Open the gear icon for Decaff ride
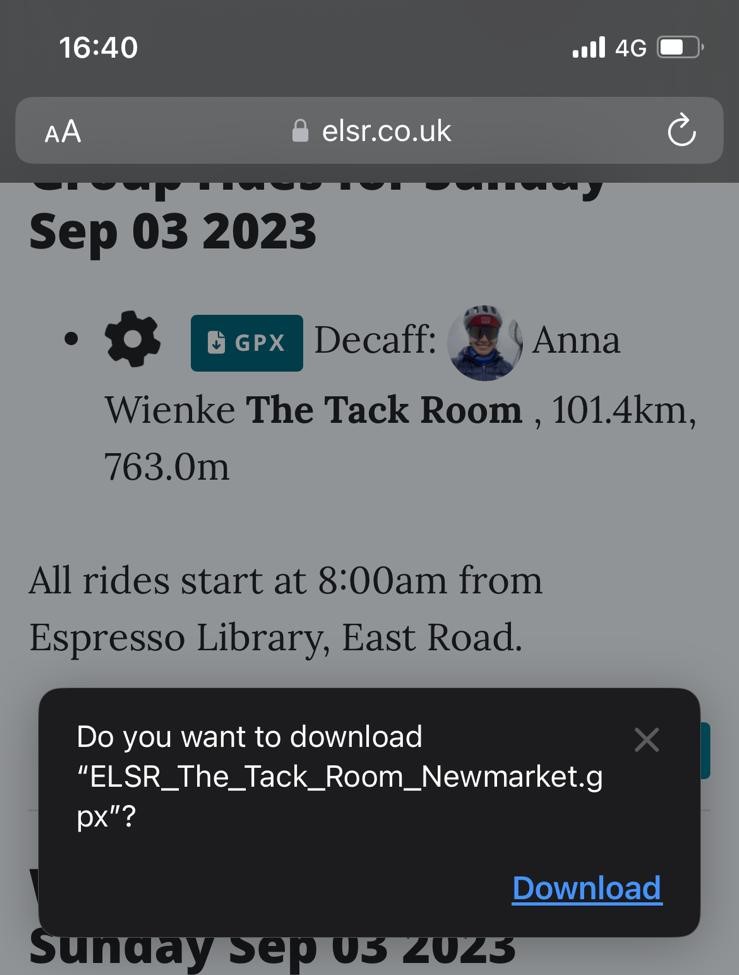This screenshot has height=975, width=739. click(x=133, y=340)
